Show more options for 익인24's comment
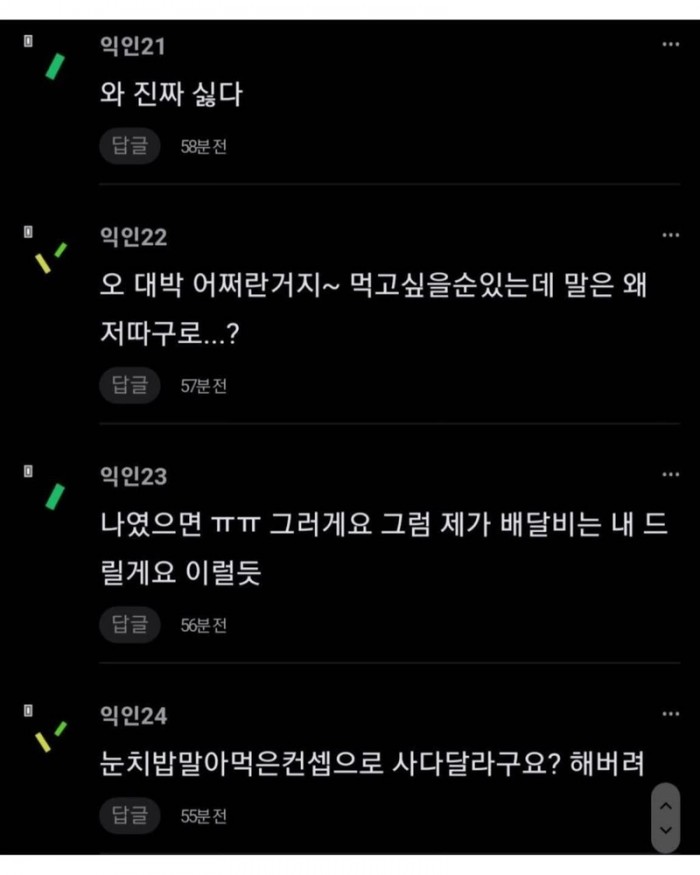Image resolution: width=700 pixels, height=875 pixels. click(x=670, y=714)
